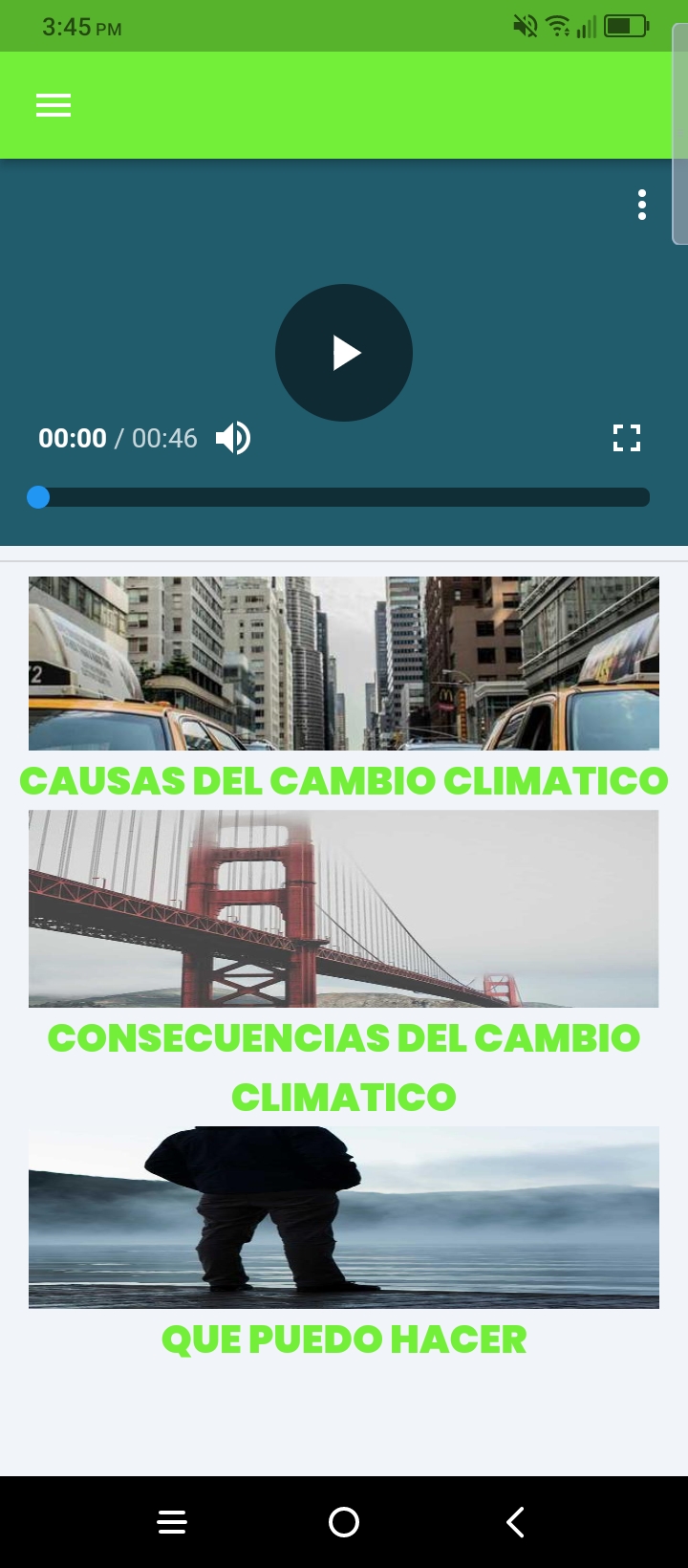Open the Que Puedo Hacer link
Screen dimensions: 688x1568
(344, 1339)
